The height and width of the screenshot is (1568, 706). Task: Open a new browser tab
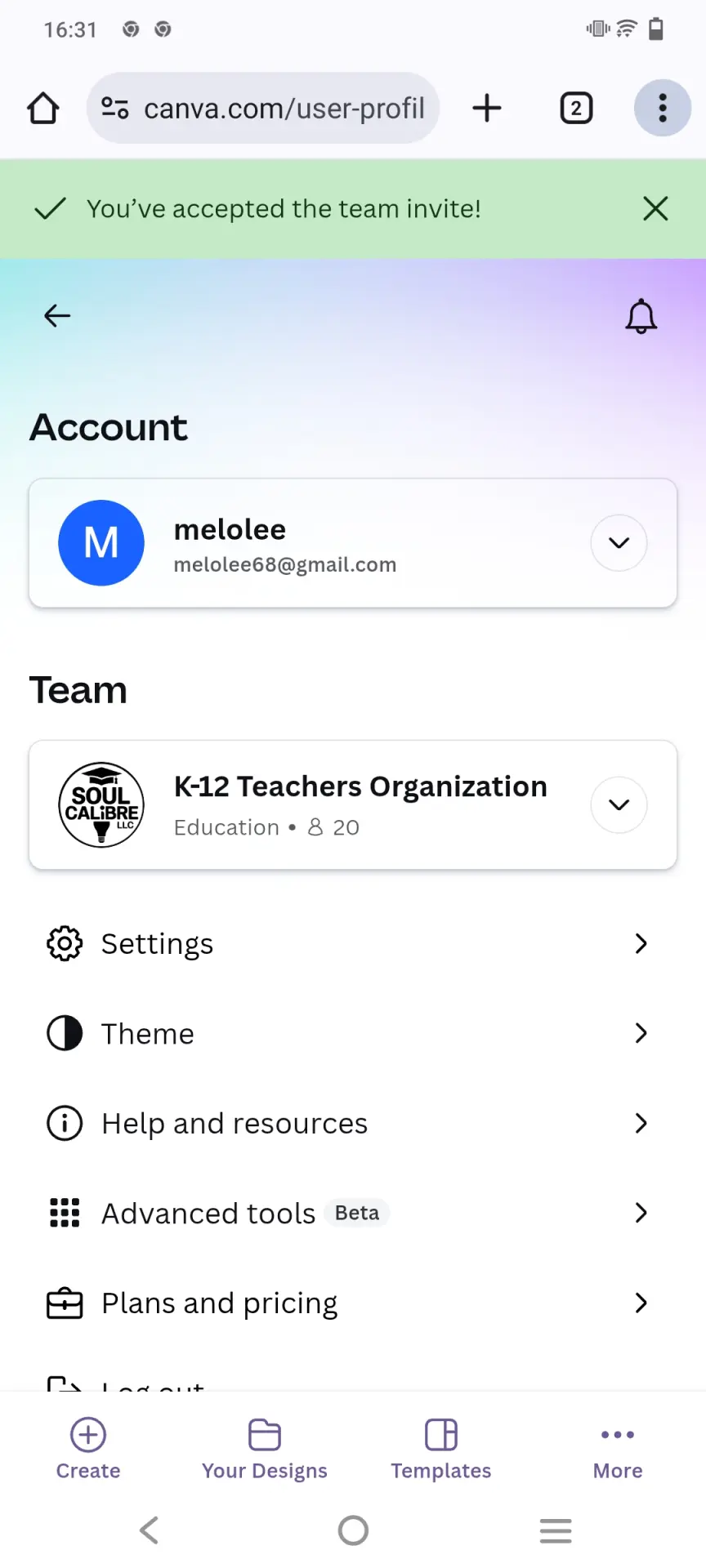(x=487, y=108)
